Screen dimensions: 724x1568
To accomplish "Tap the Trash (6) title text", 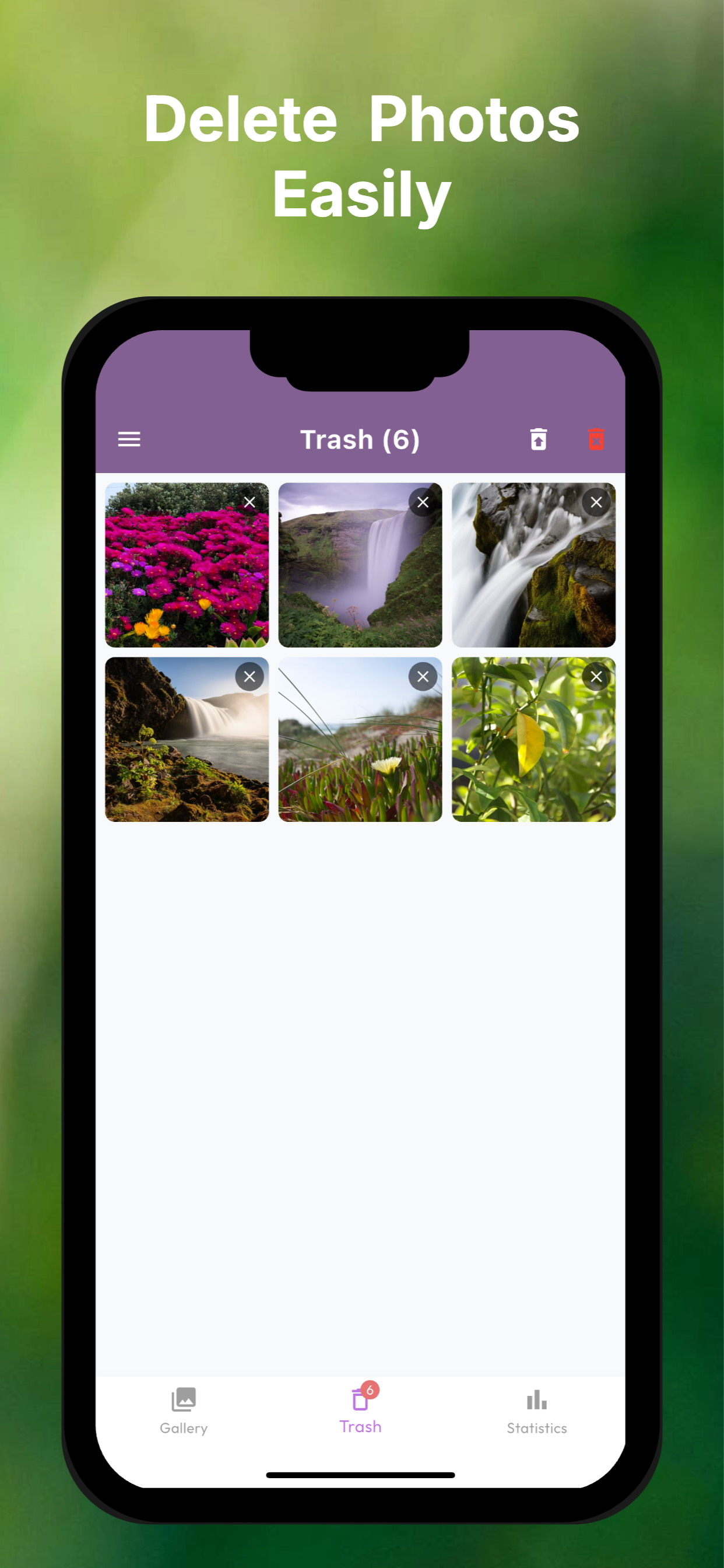I will coord(361,439).
